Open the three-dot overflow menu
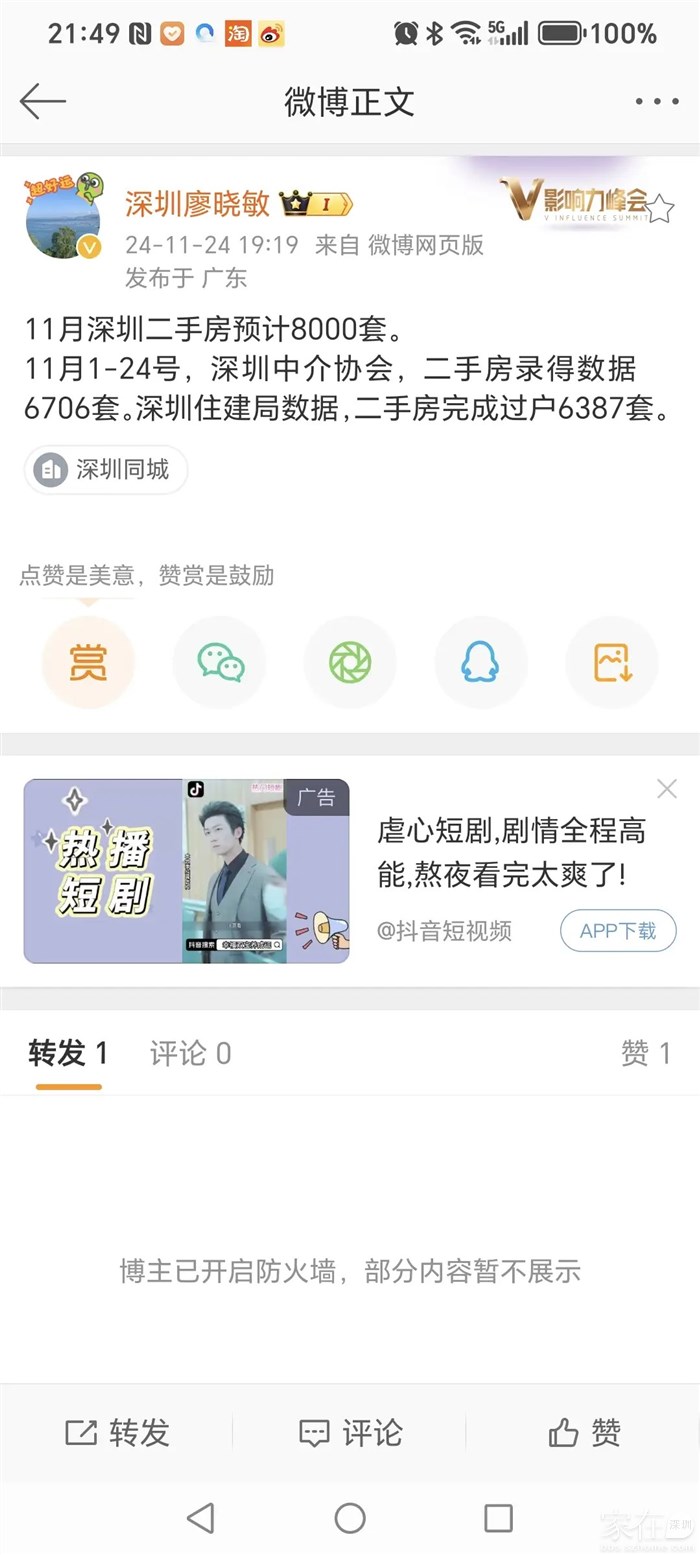Image resolution: width=700 pixels, height=1555 pixels. 656,101
